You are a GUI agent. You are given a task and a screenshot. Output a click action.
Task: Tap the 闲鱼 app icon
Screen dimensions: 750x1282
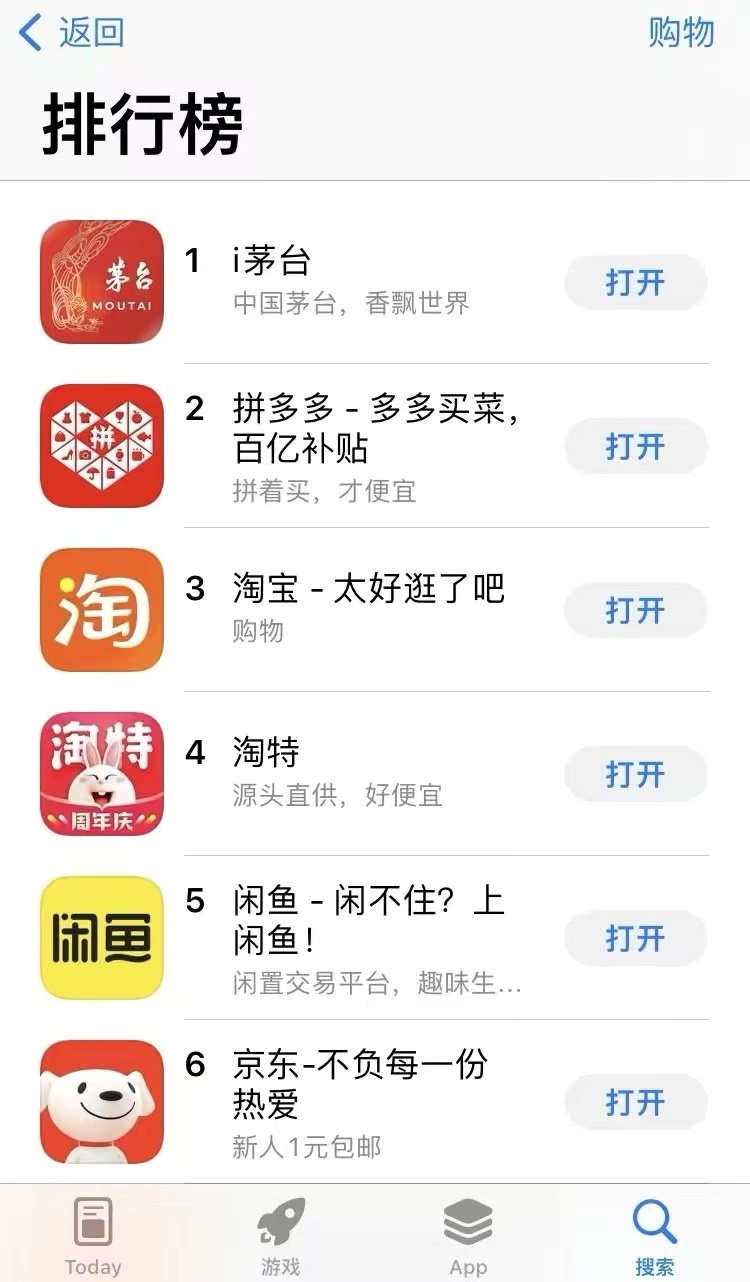(x=101, y=938)
